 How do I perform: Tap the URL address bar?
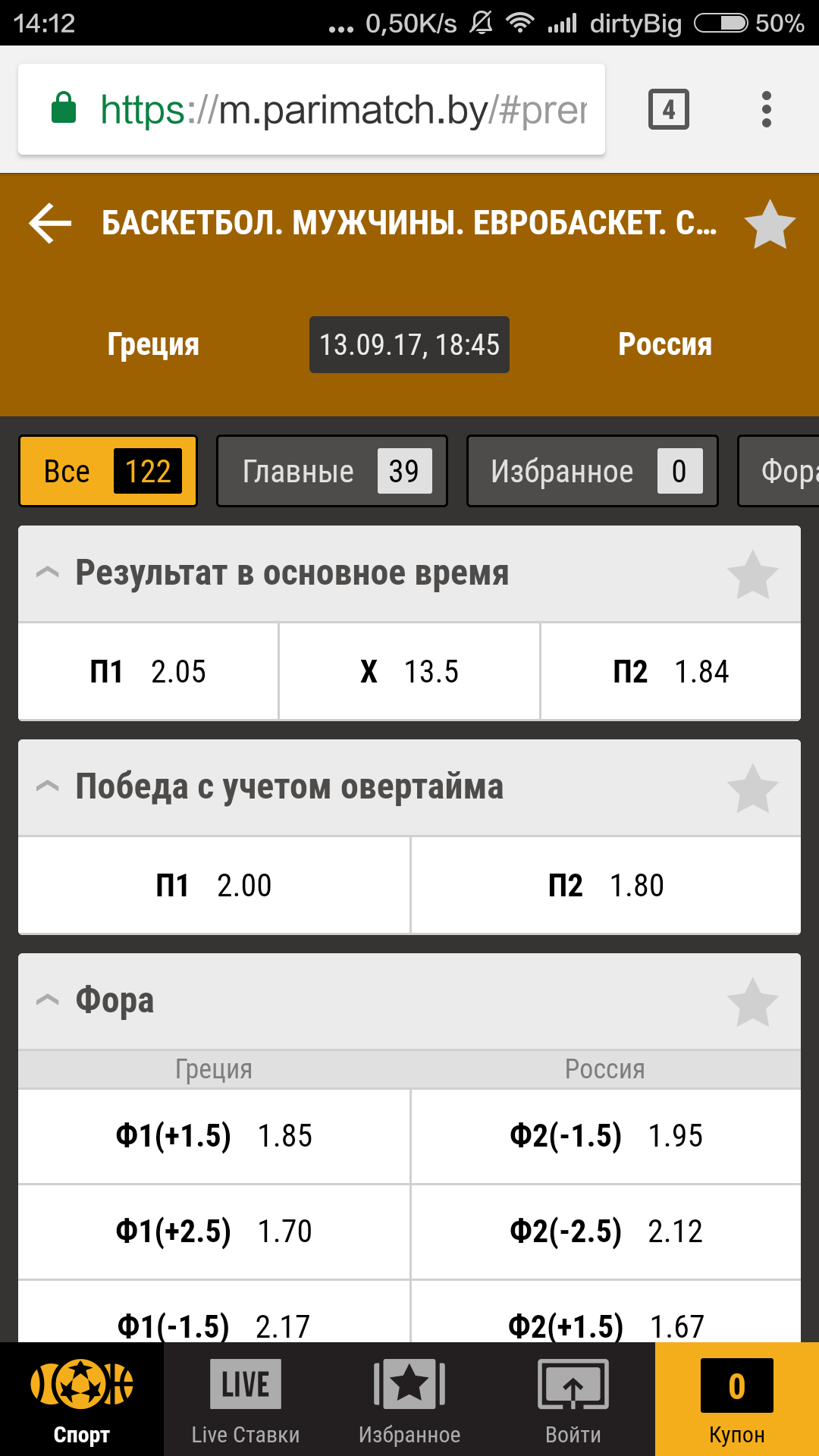312,109
